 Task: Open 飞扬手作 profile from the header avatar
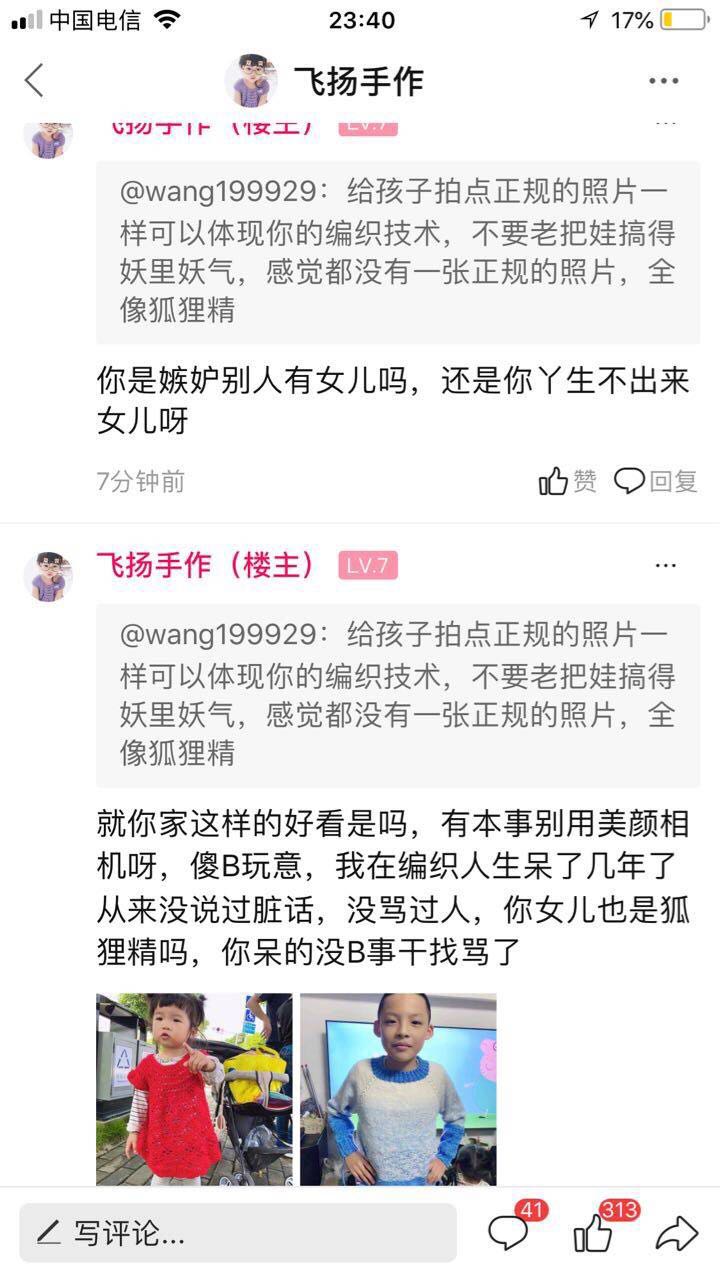(251, 81)
